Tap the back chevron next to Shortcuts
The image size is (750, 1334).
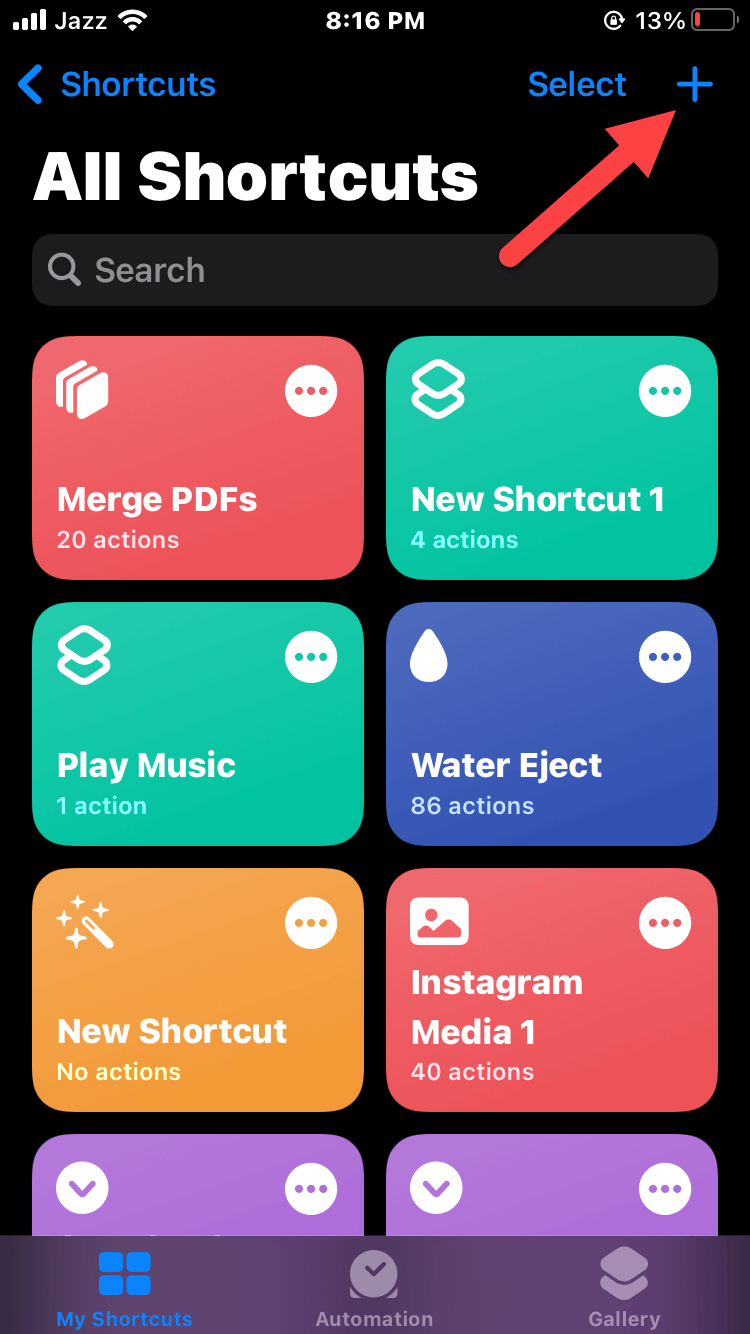pos(30,85)
